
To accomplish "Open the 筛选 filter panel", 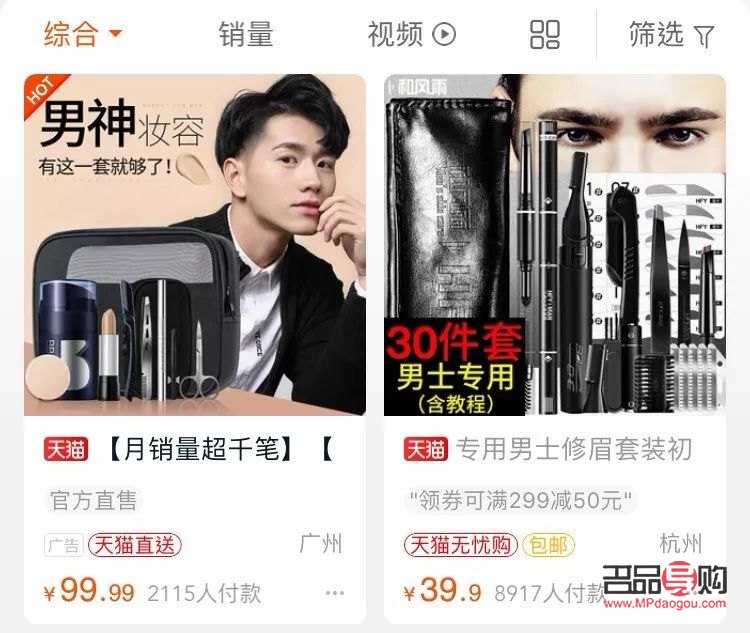I will (x=671, y=35).
